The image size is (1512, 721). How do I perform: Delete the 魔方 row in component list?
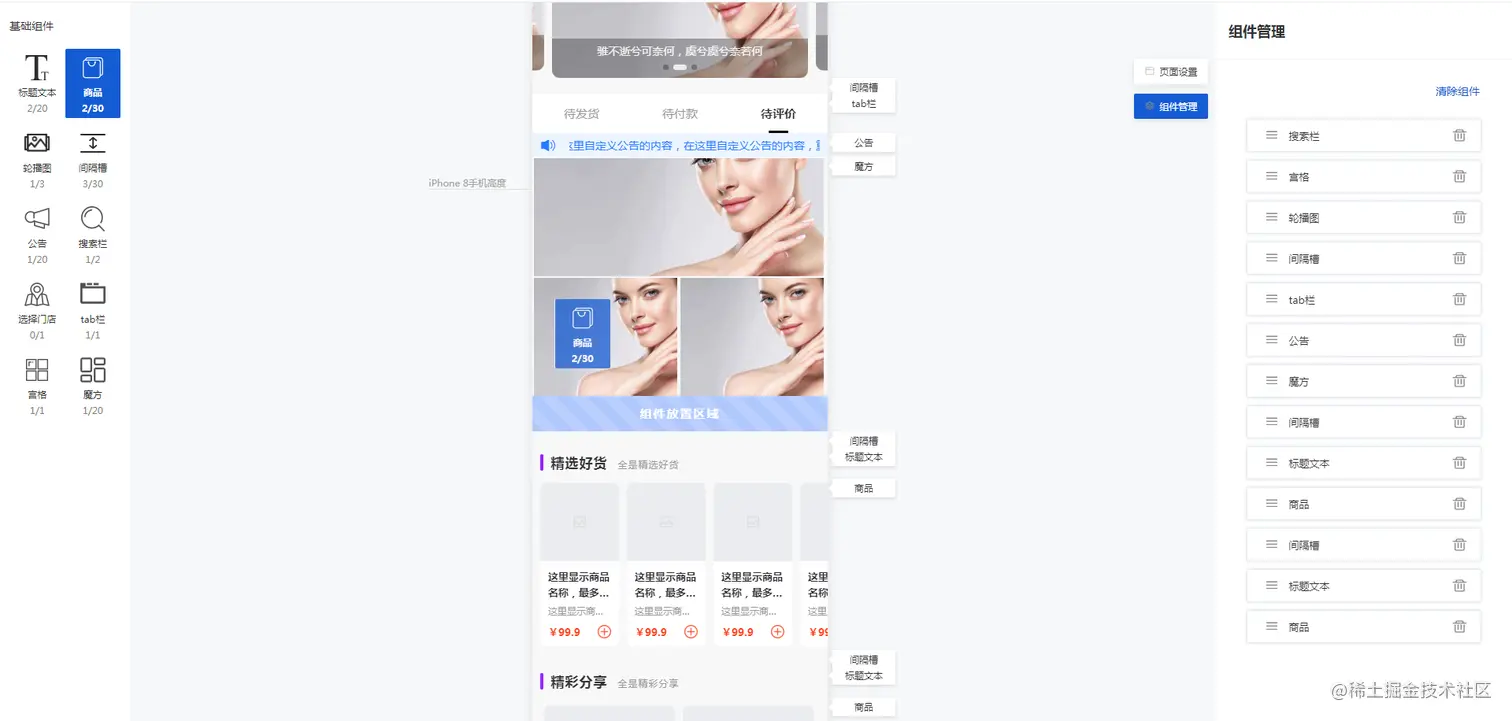[x=1459, y=382]
